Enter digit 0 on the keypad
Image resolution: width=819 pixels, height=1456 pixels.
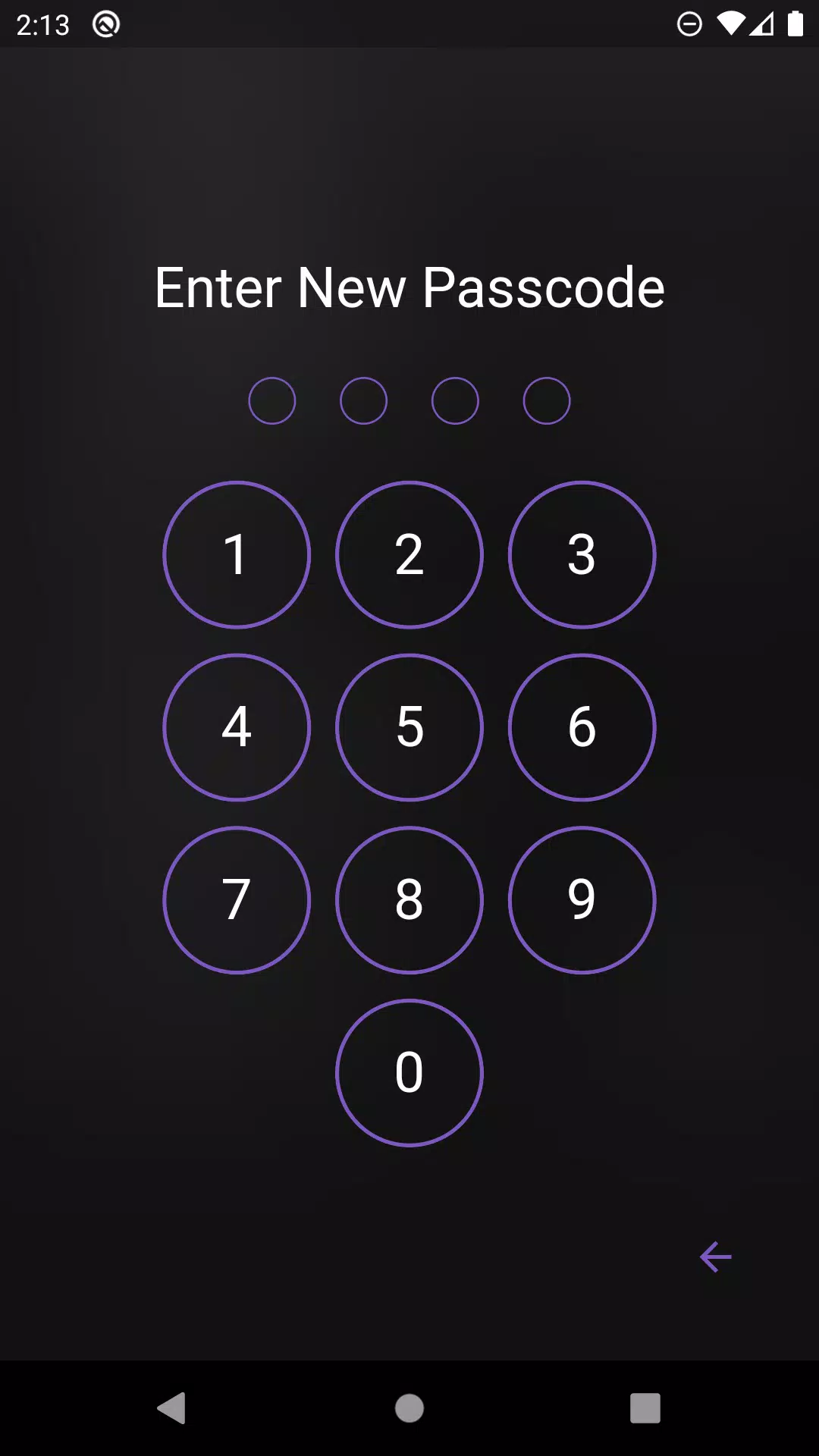[x=409, y=1073]
